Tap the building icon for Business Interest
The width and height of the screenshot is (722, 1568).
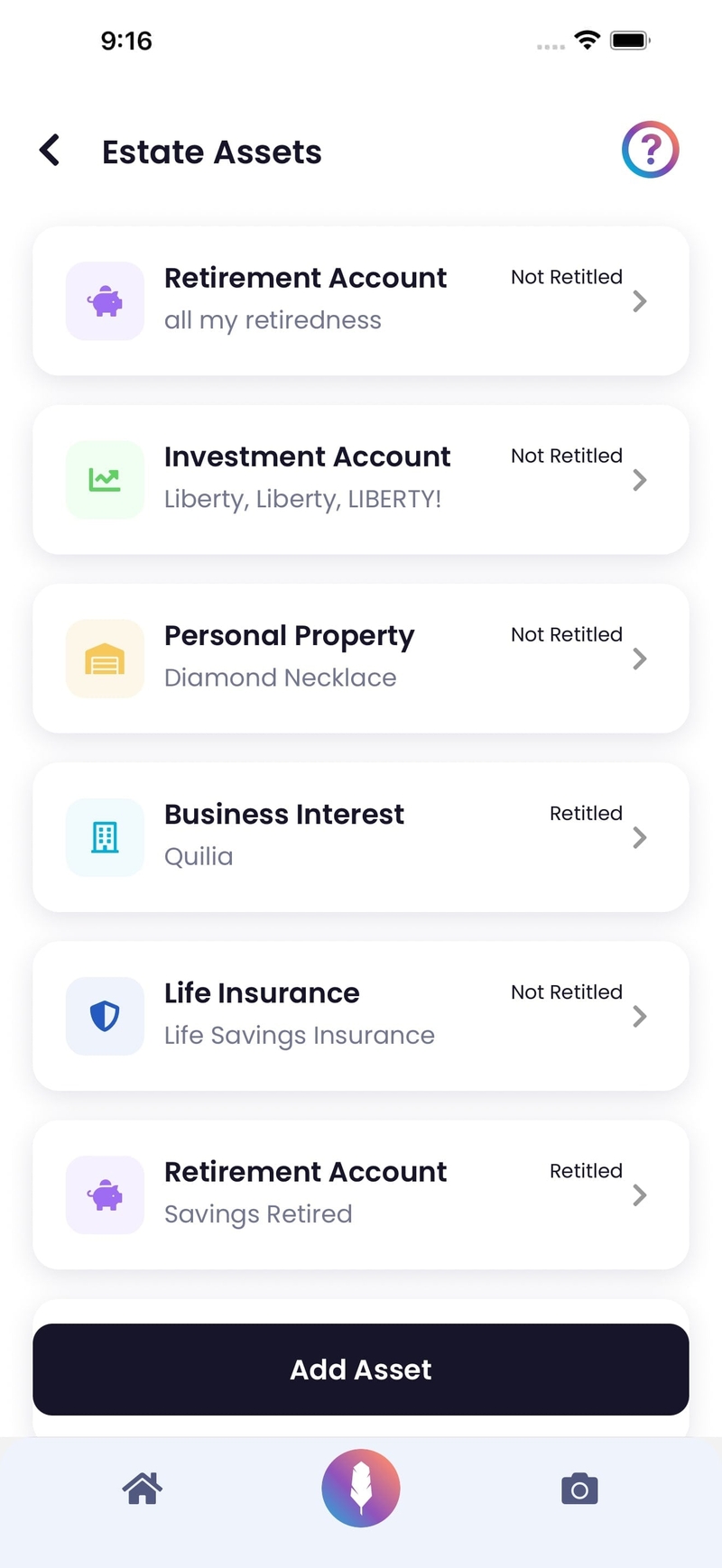click(x=105, y=837)
